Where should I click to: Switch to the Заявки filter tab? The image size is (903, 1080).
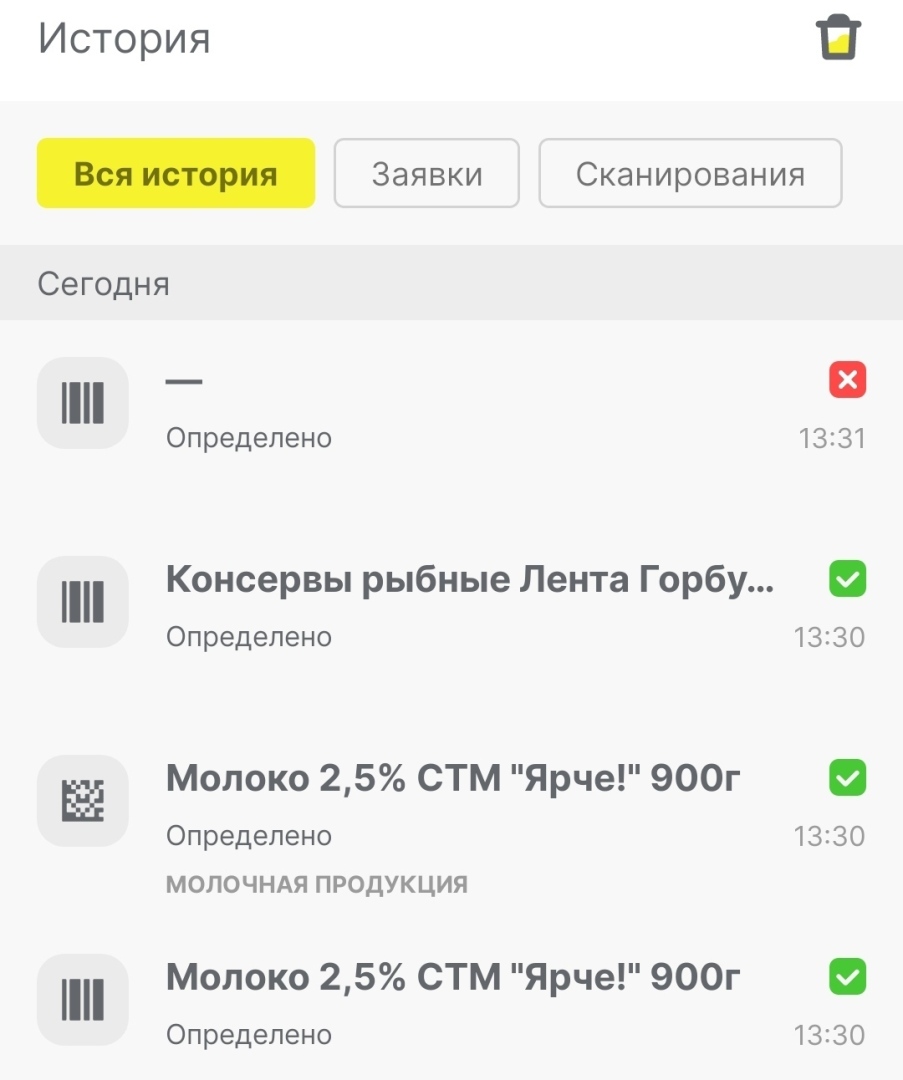[427, 173]
